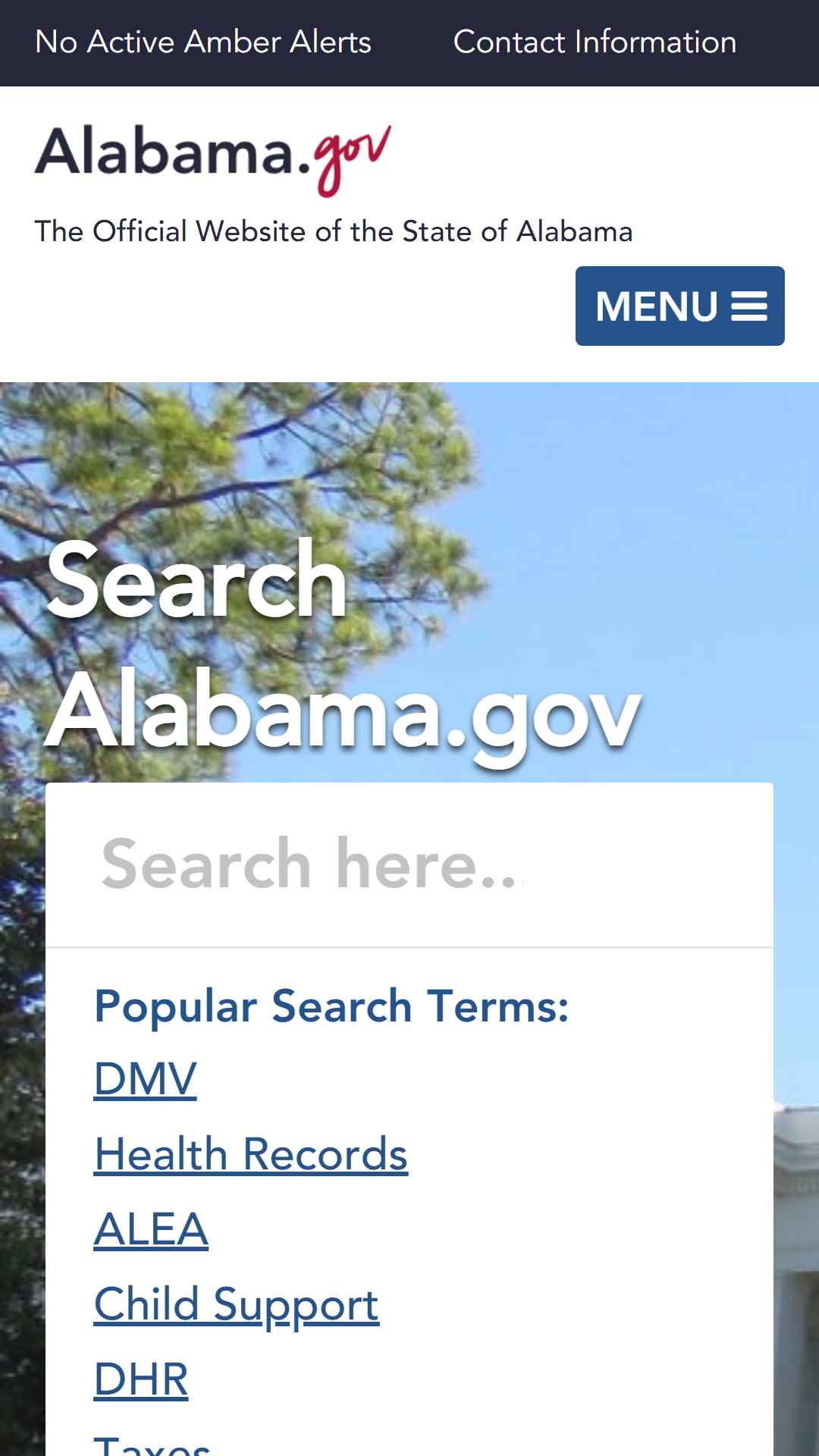Open the Health Records search link
The height and width of the screenshot is (1456, 819).
click(x=251, y=1154)
